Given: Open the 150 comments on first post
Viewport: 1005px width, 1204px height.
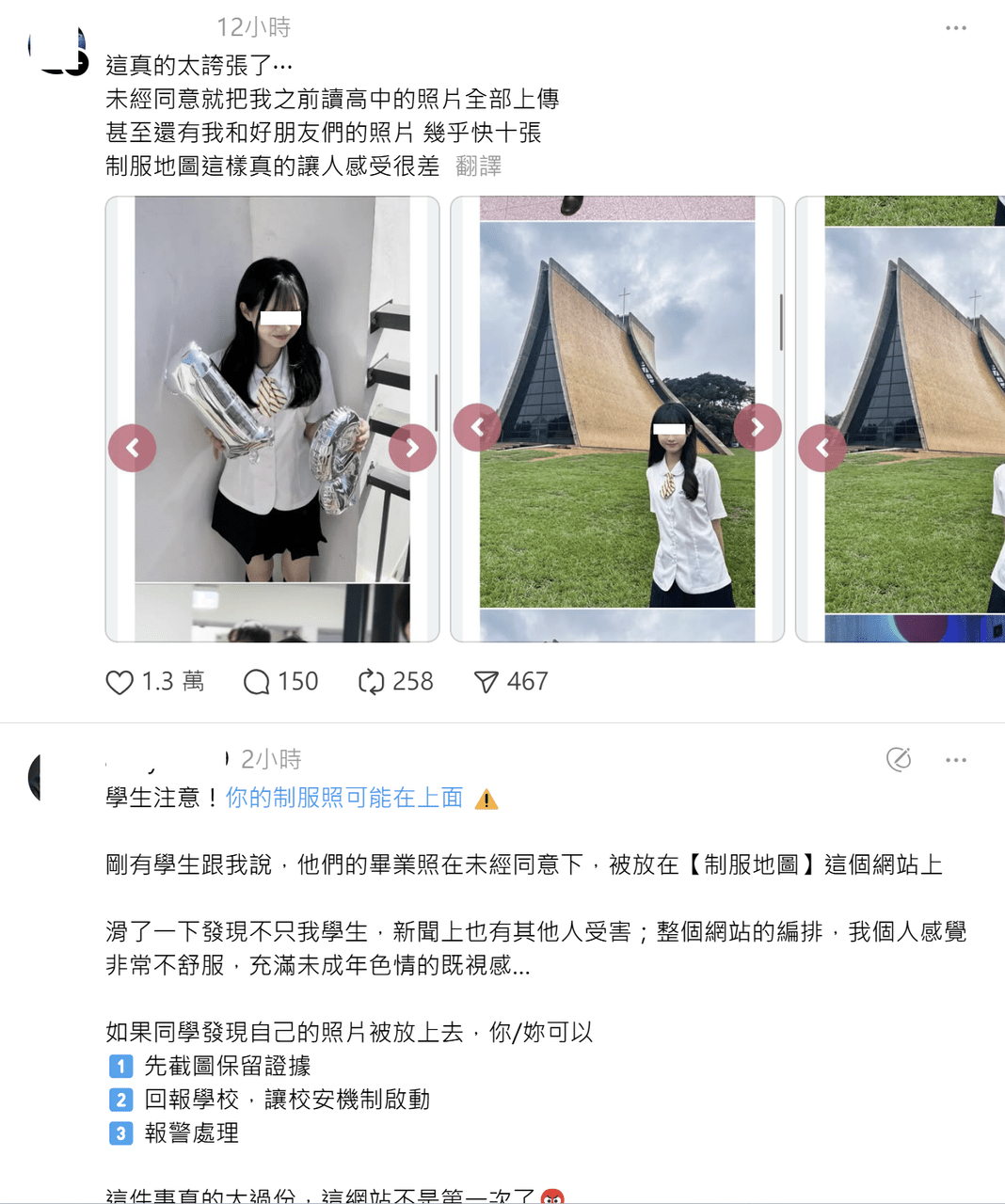Looking at the screenshot, I should pyautogui.click(x=257, y=682).
